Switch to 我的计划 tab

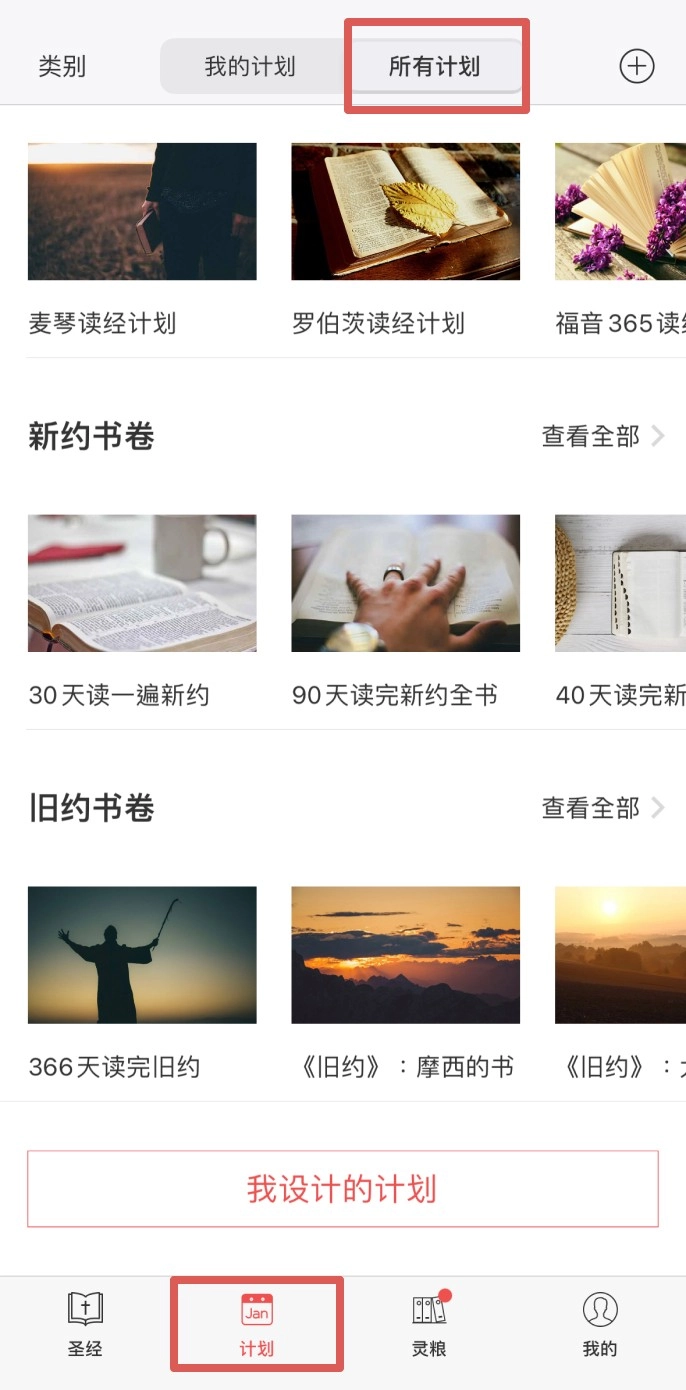(250, 67)
